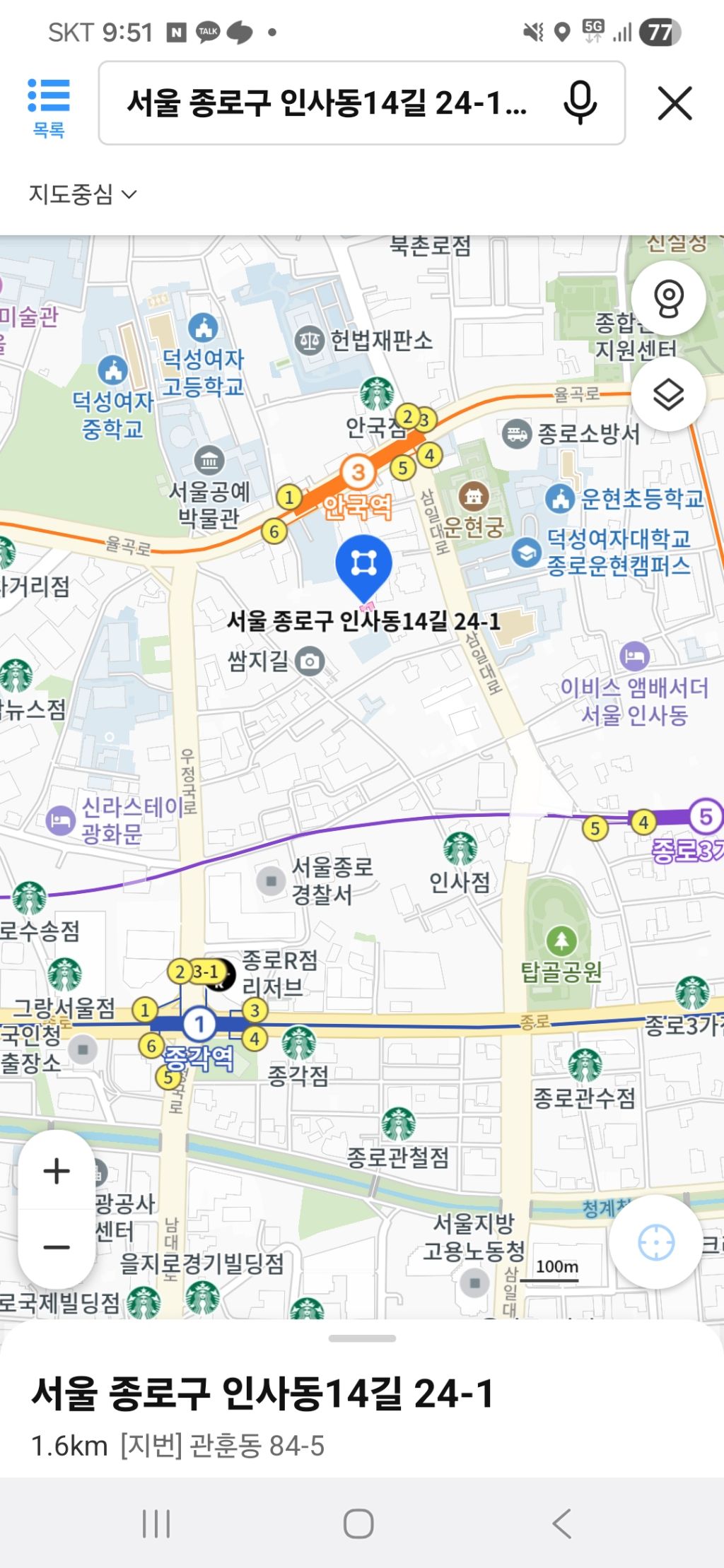Screen dimensions: 724x1568
Task: Center the map on my current location
Action: click(655, 1242)
